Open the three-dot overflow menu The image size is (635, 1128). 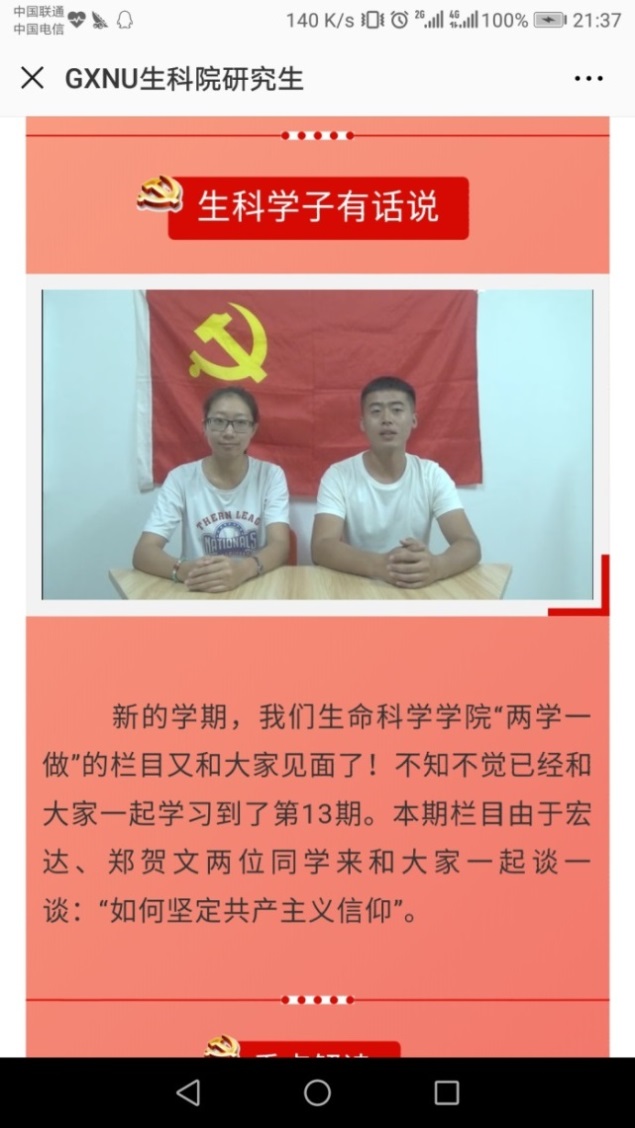click(x=588, y=78)
